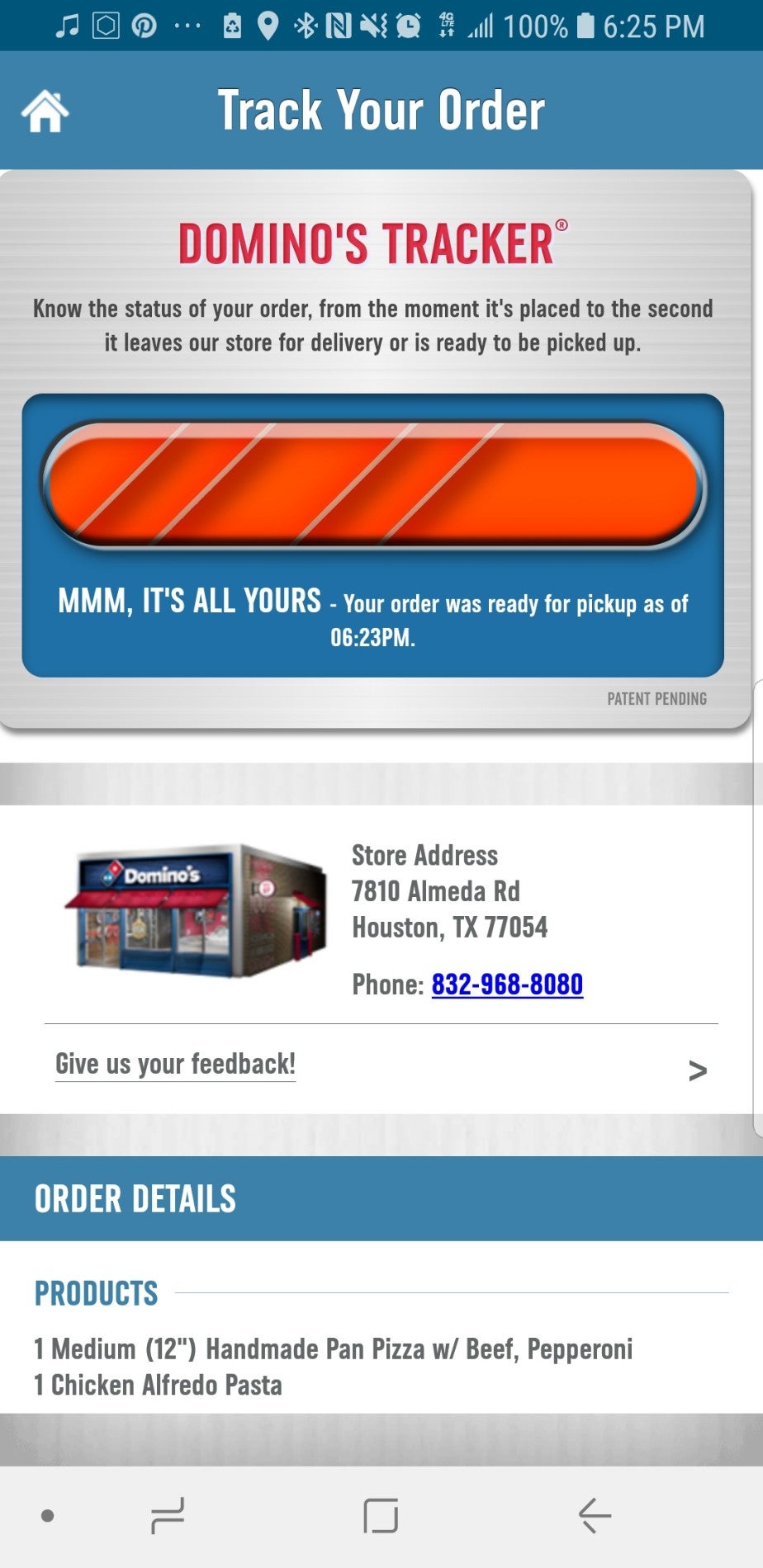763x1568 pixels.
Task: Go to the home screen via house icon
Action: click(x=45, y=111)
